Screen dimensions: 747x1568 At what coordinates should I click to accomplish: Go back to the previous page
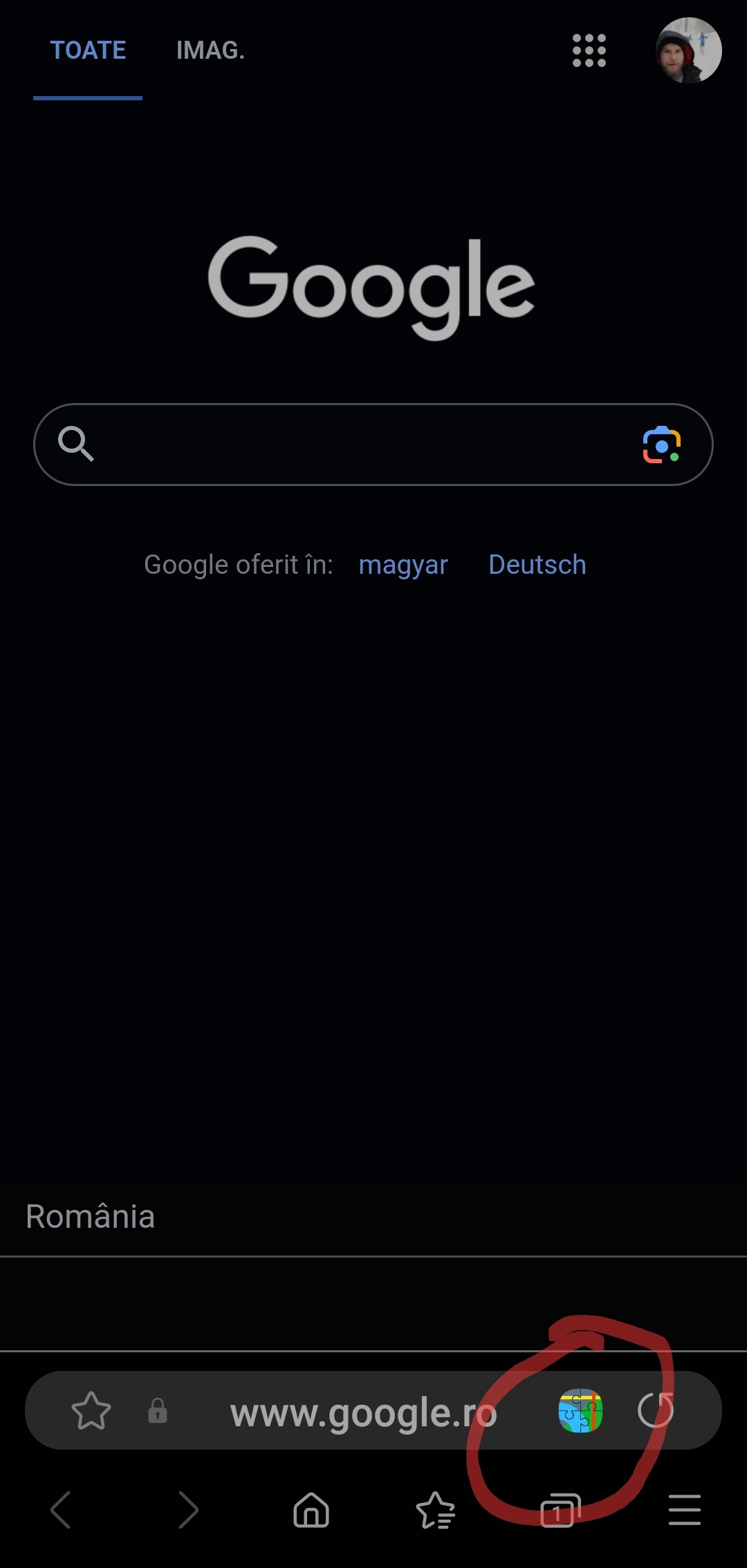point(61,1509)
